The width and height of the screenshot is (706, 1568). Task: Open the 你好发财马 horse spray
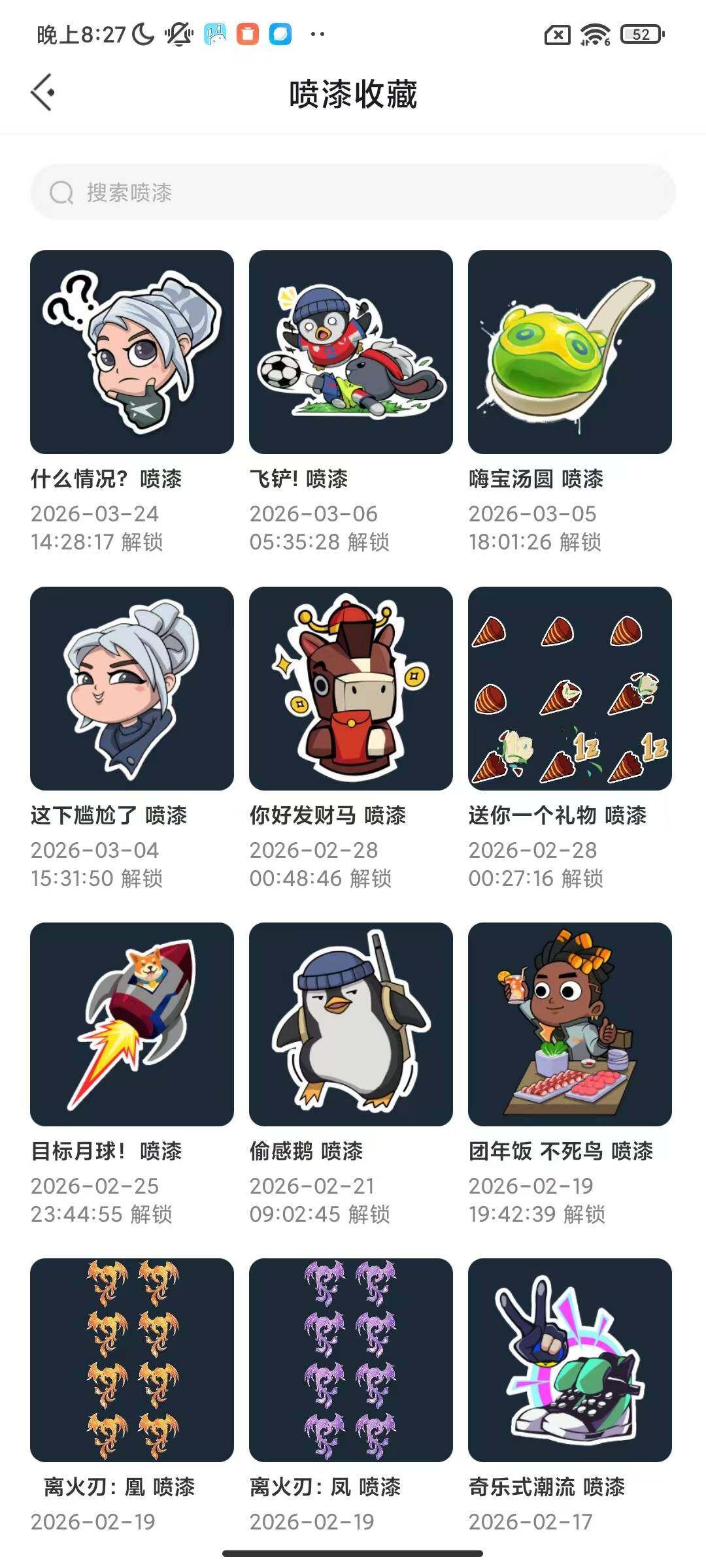[x=351, y=687]
